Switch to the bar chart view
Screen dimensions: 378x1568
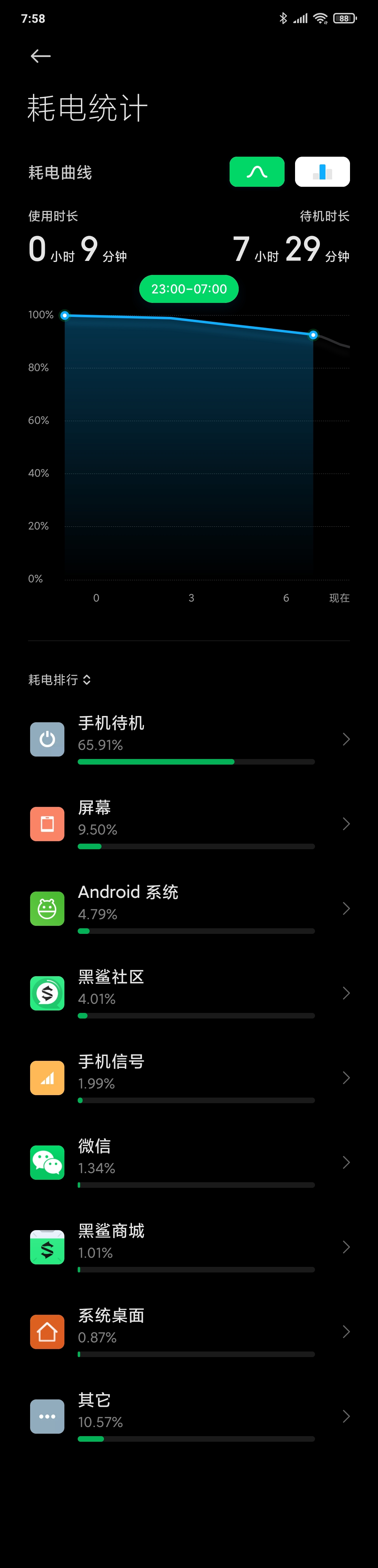[322, 172]
